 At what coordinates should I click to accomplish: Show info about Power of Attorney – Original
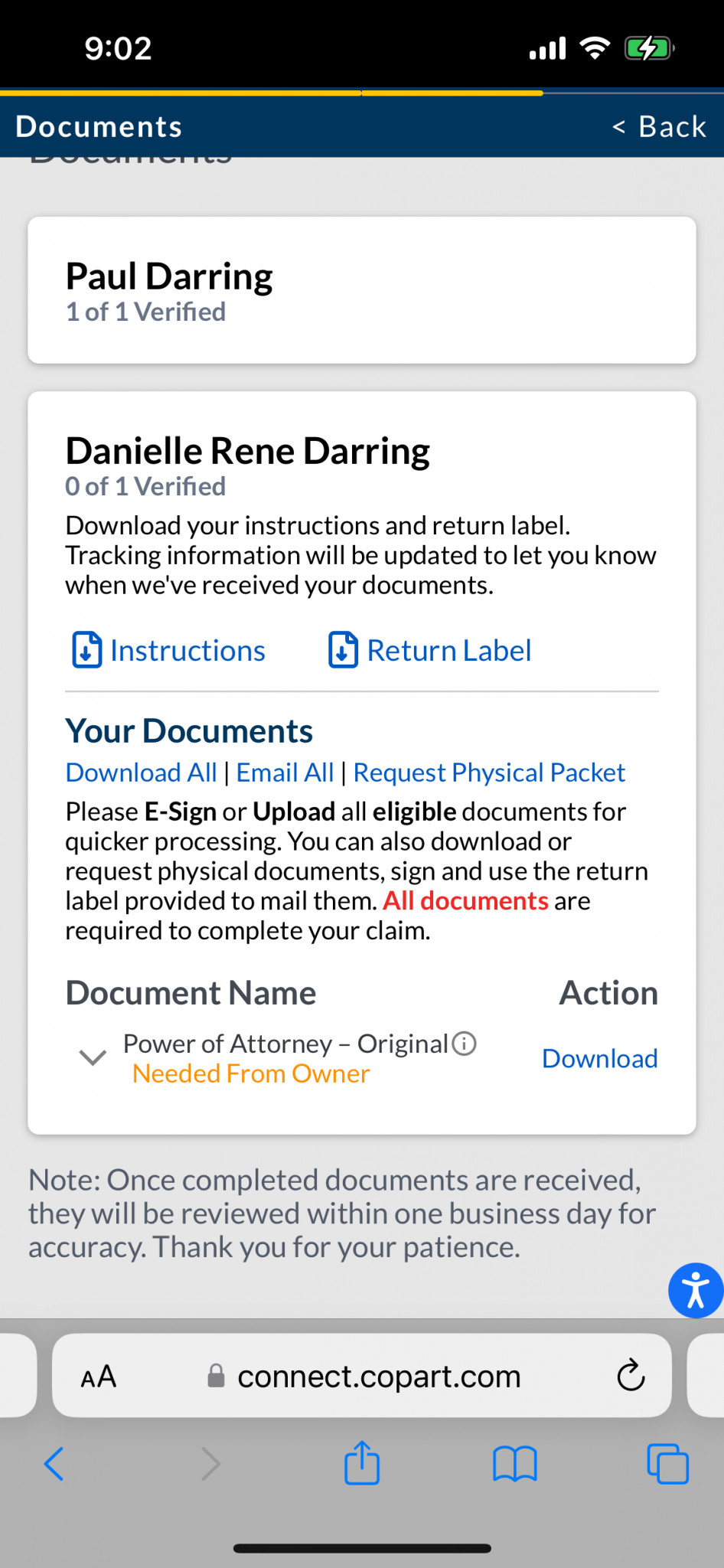click(465, 1044)
